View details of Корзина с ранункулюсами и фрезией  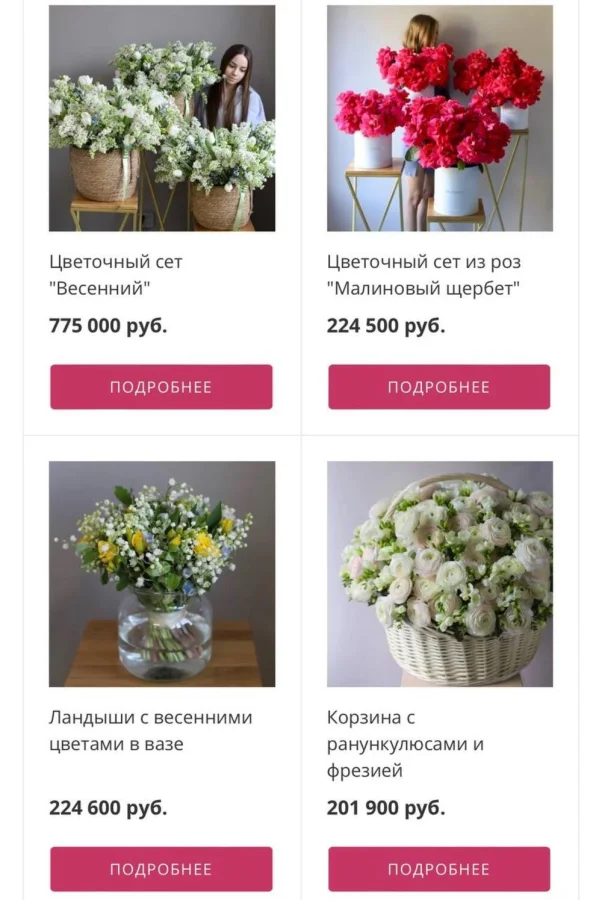439,869
